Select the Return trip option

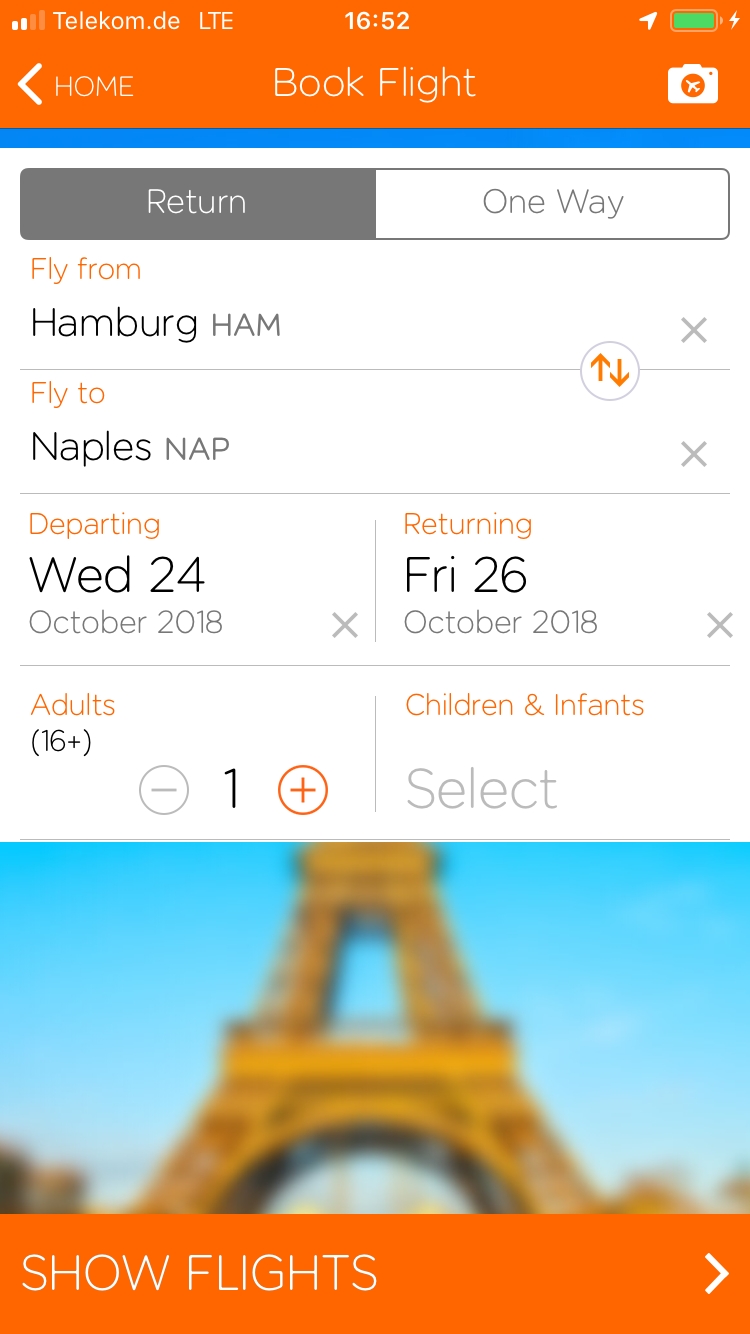coord(197,203)
